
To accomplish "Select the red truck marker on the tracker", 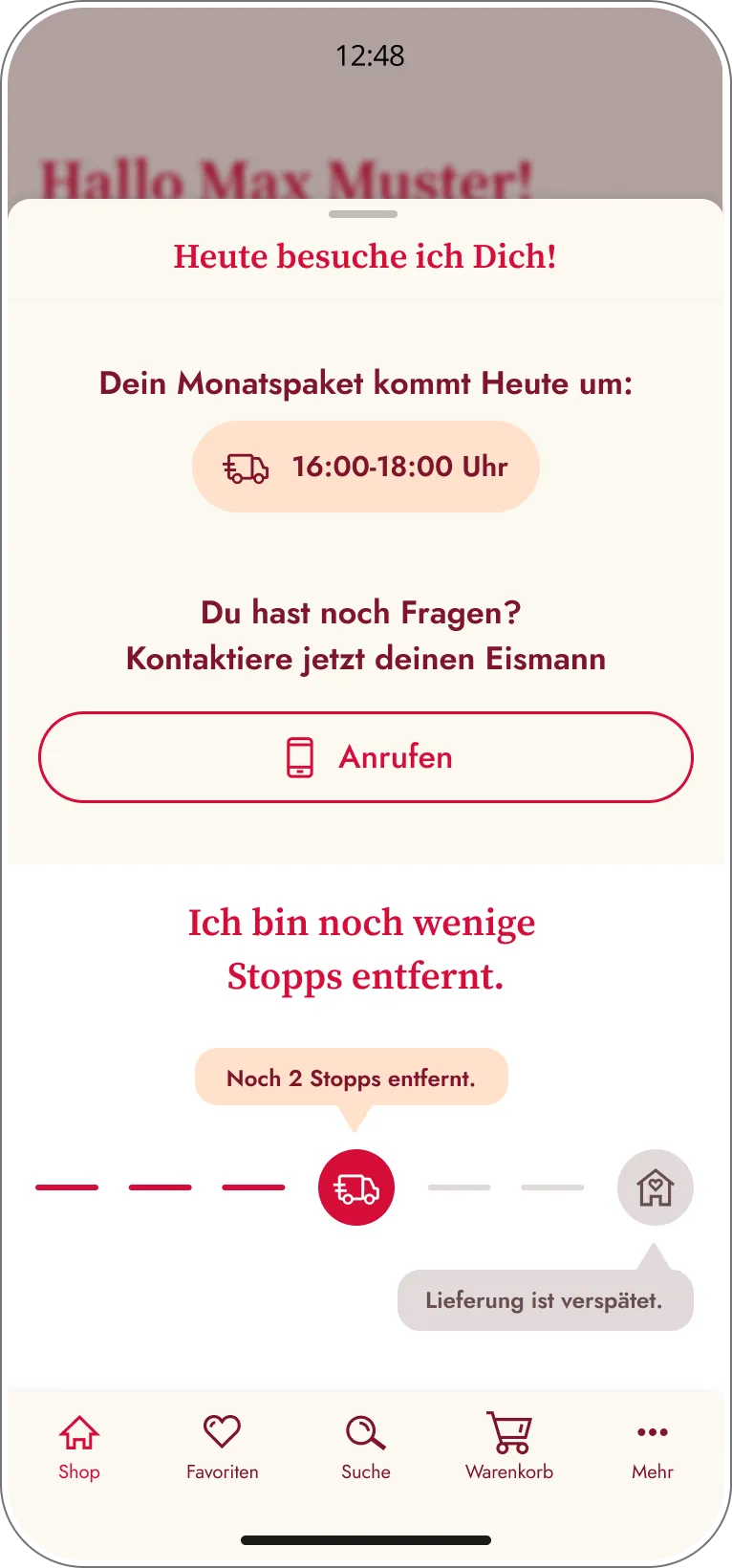I will pos(355,1187).
